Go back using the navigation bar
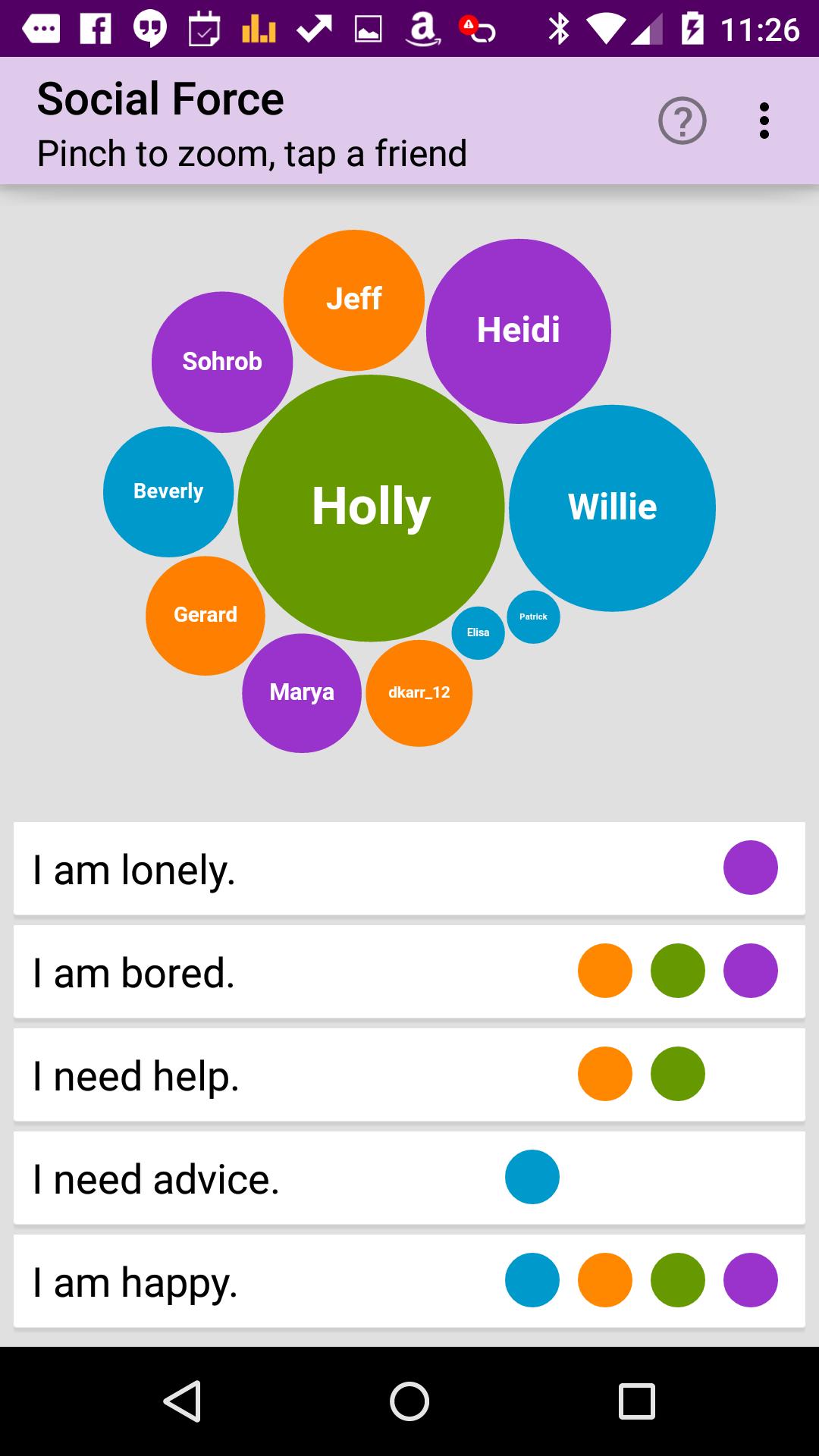The image size is (819, 1456). tap(182, 1401)
